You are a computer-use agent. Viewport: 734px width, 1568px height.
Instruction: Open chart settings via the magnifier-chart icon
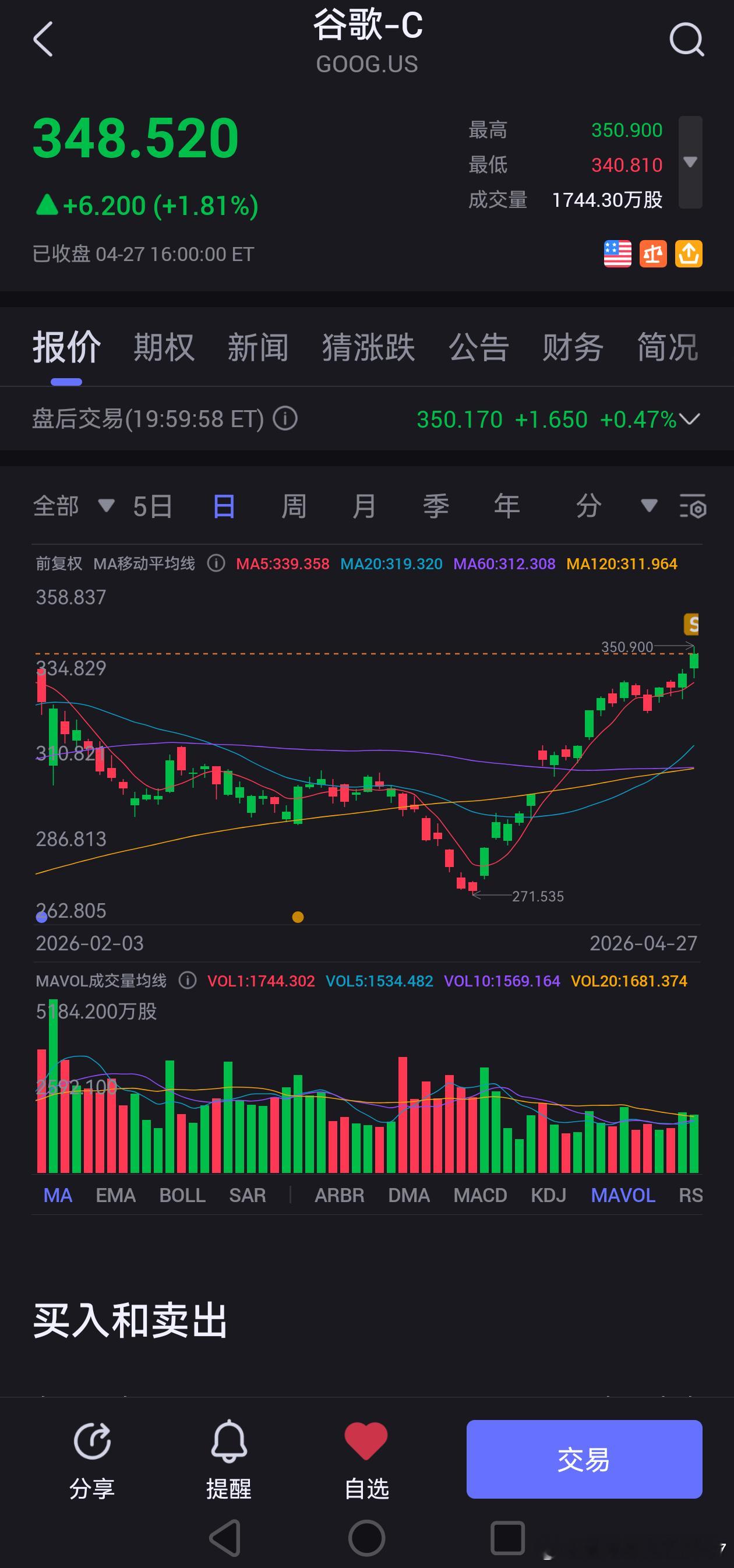[x=691, y=506]
